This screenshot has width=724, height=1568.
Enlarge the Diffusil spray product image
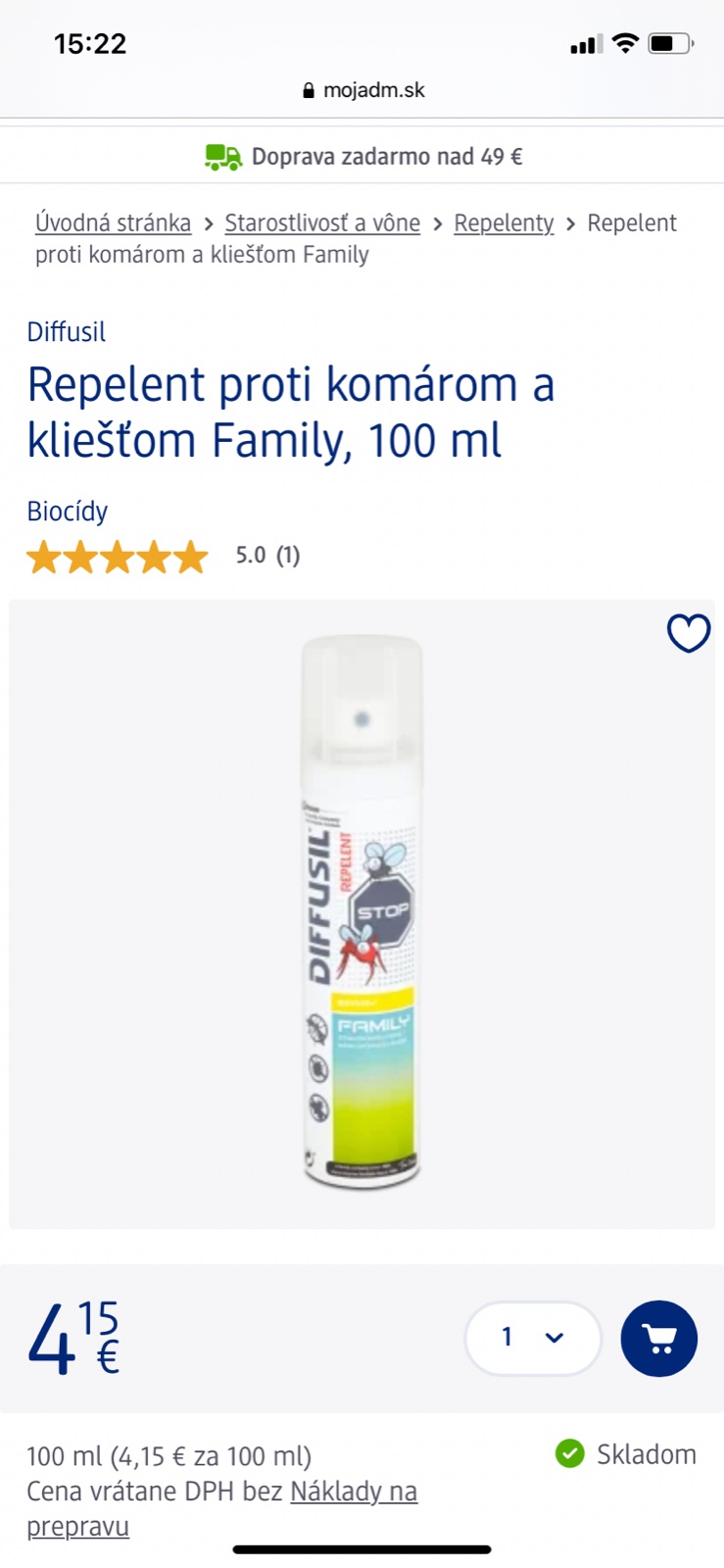tap(362, 913)
